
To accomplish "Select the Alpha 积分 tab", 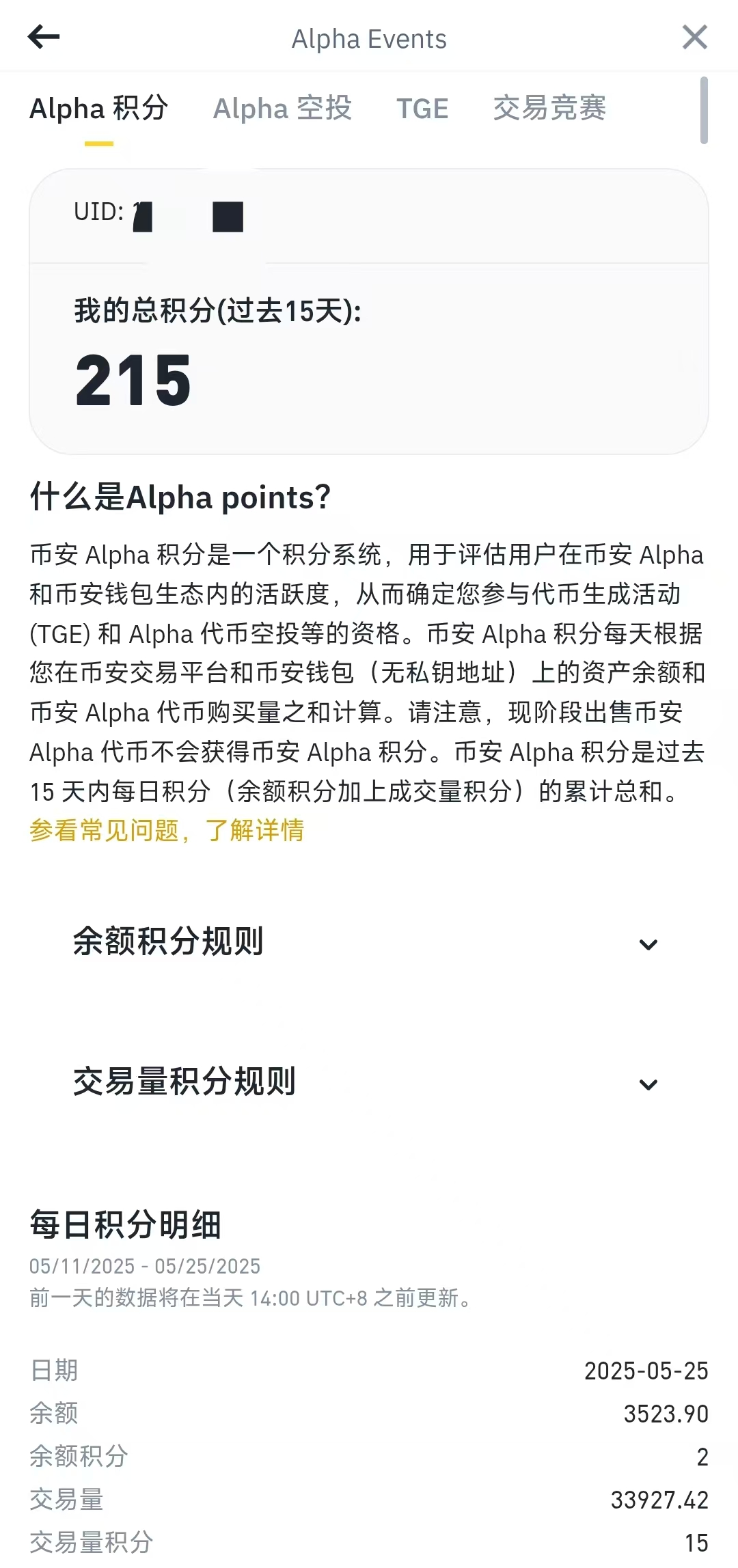I will (99, 109).
